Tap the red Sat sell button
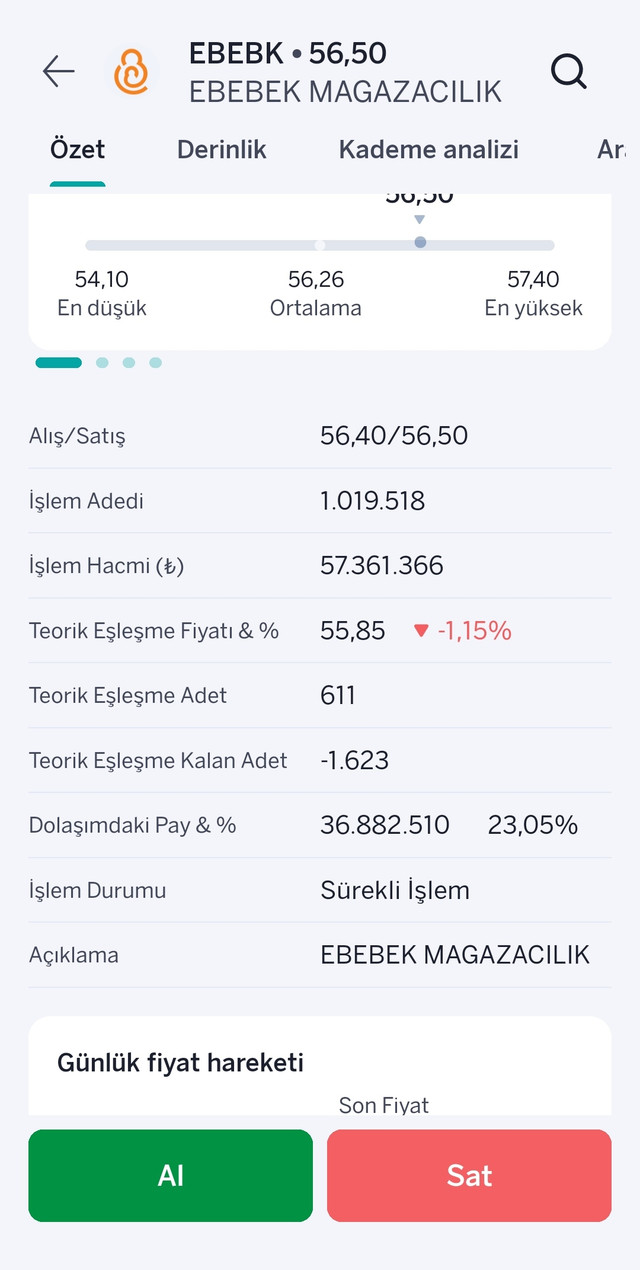This screenshot has height=1270, width=640. 469,1176
